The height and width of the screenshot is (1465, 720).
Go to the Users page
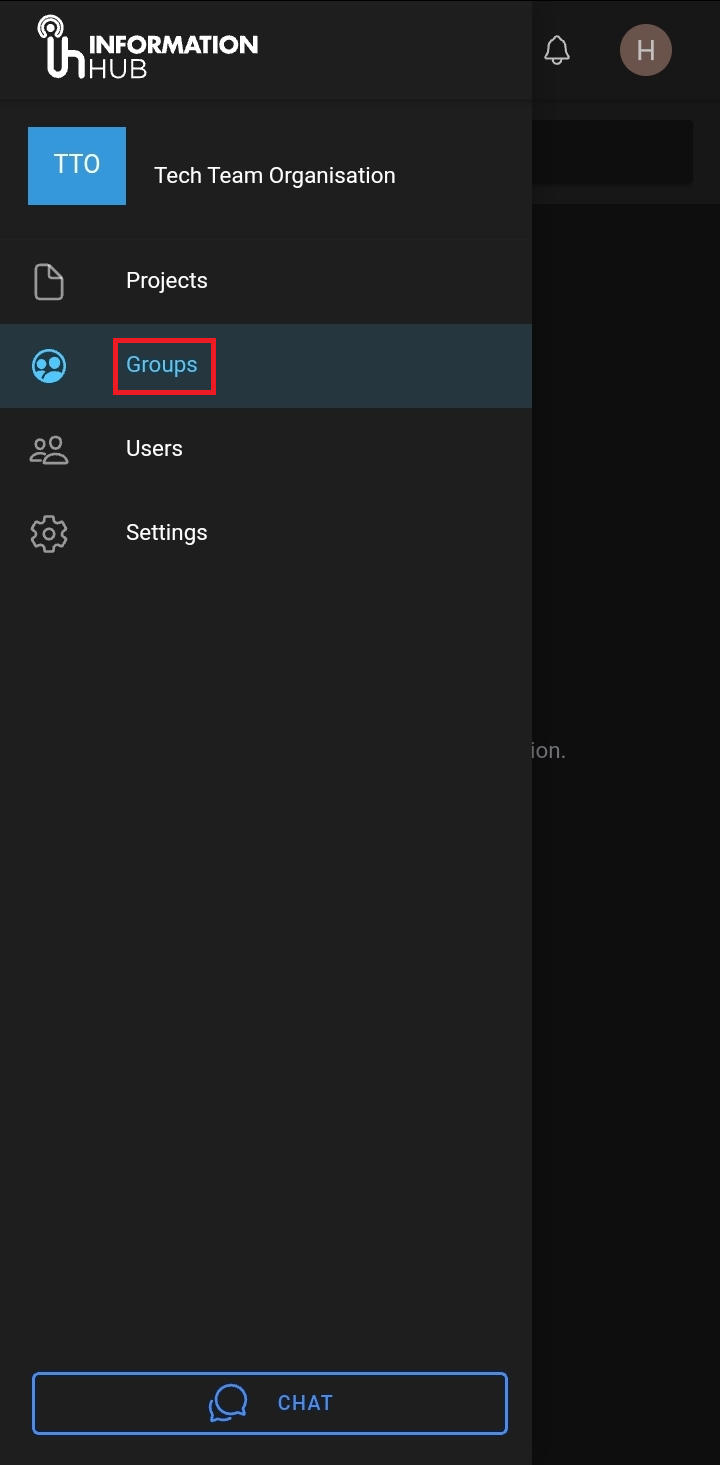click(154, 449)
